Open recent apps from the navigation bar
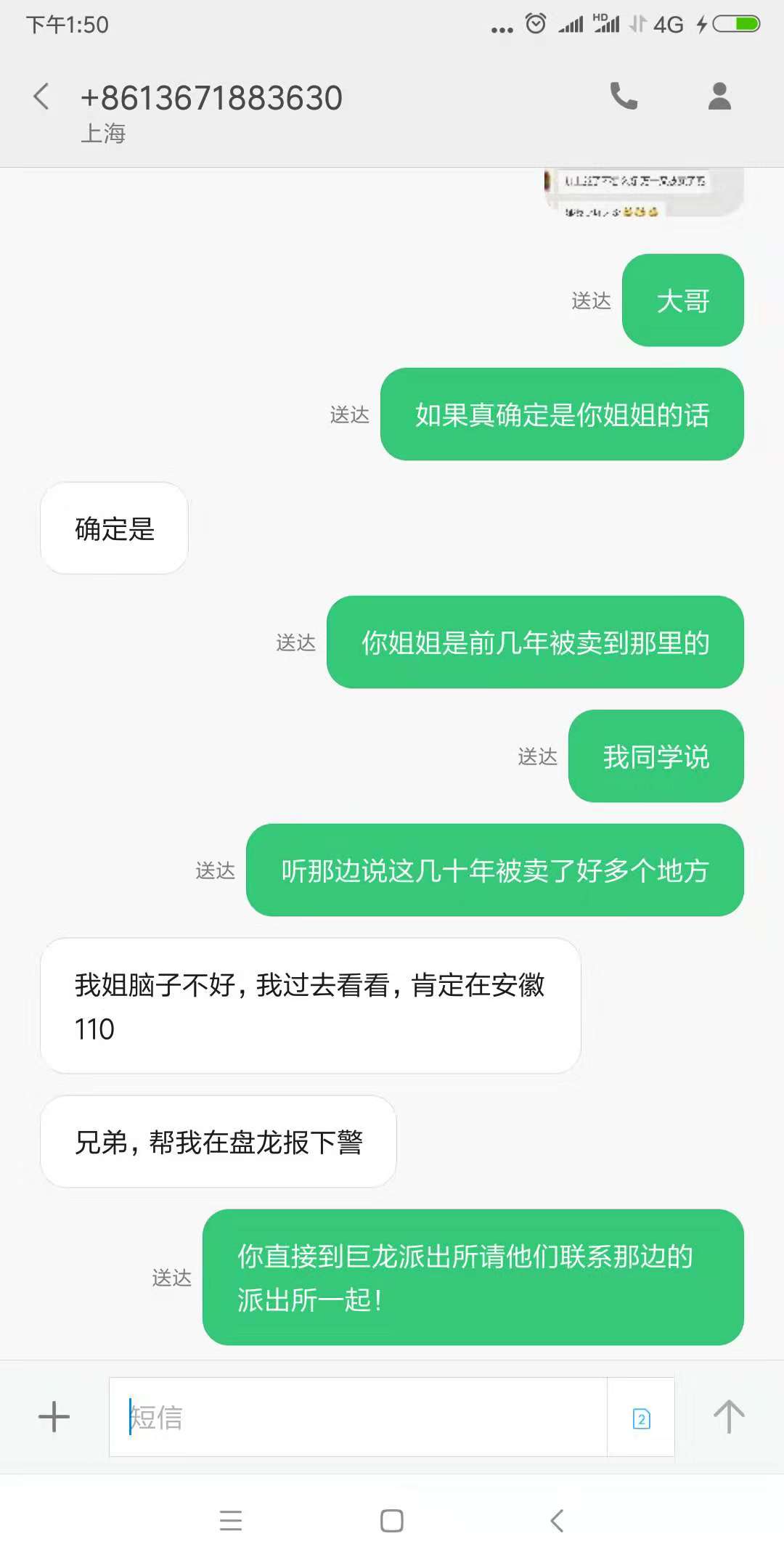The width and height of the screenshot is (784, 1568). pos(231,1520)
